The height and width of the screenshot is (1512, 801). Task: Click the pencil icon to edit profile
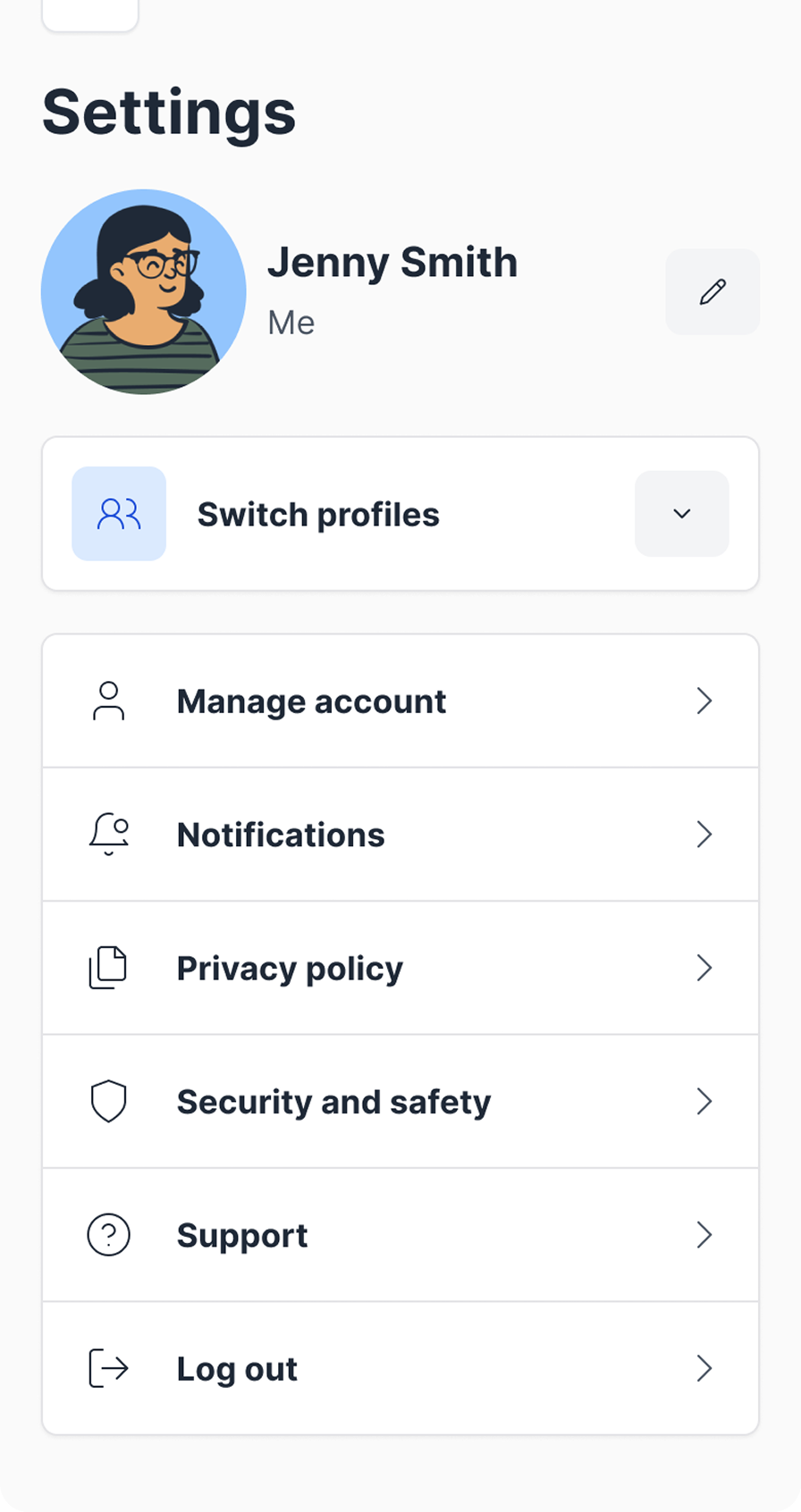click(712, 292)
